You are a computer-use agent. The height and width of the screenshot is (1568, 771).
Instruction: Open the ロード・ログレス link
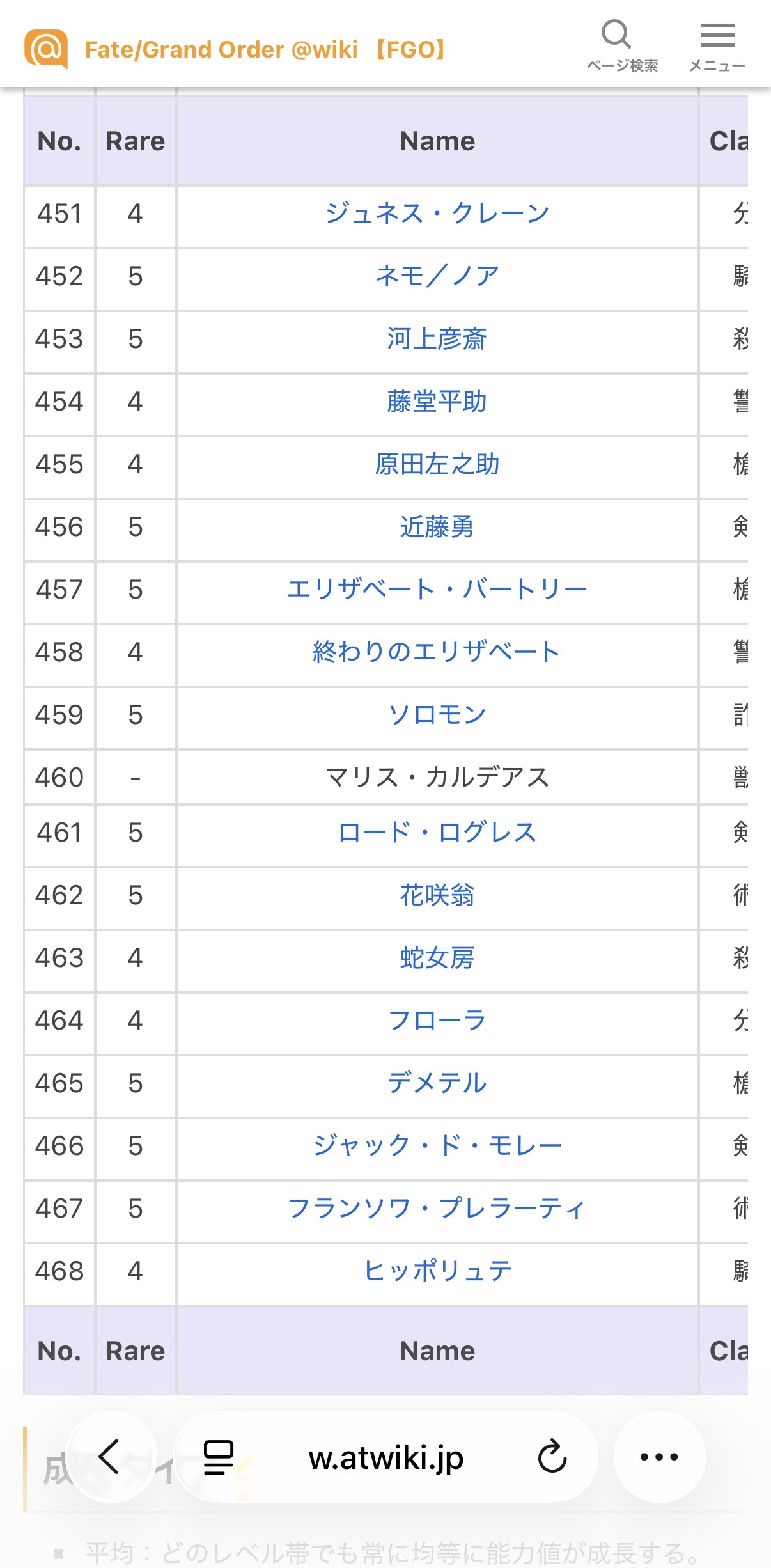click(x=437, y=832)
